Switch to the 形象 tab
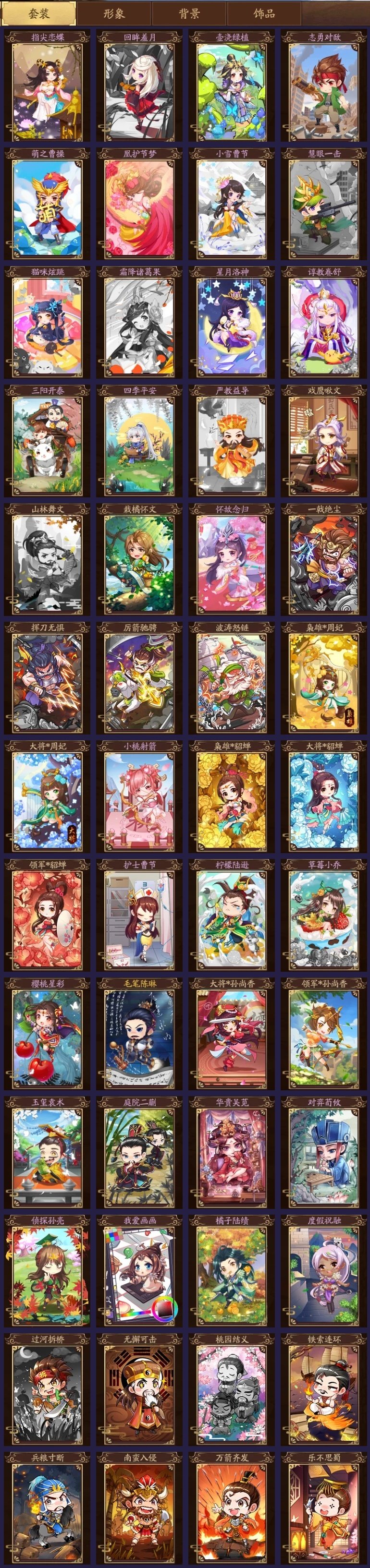 [113, 13]
